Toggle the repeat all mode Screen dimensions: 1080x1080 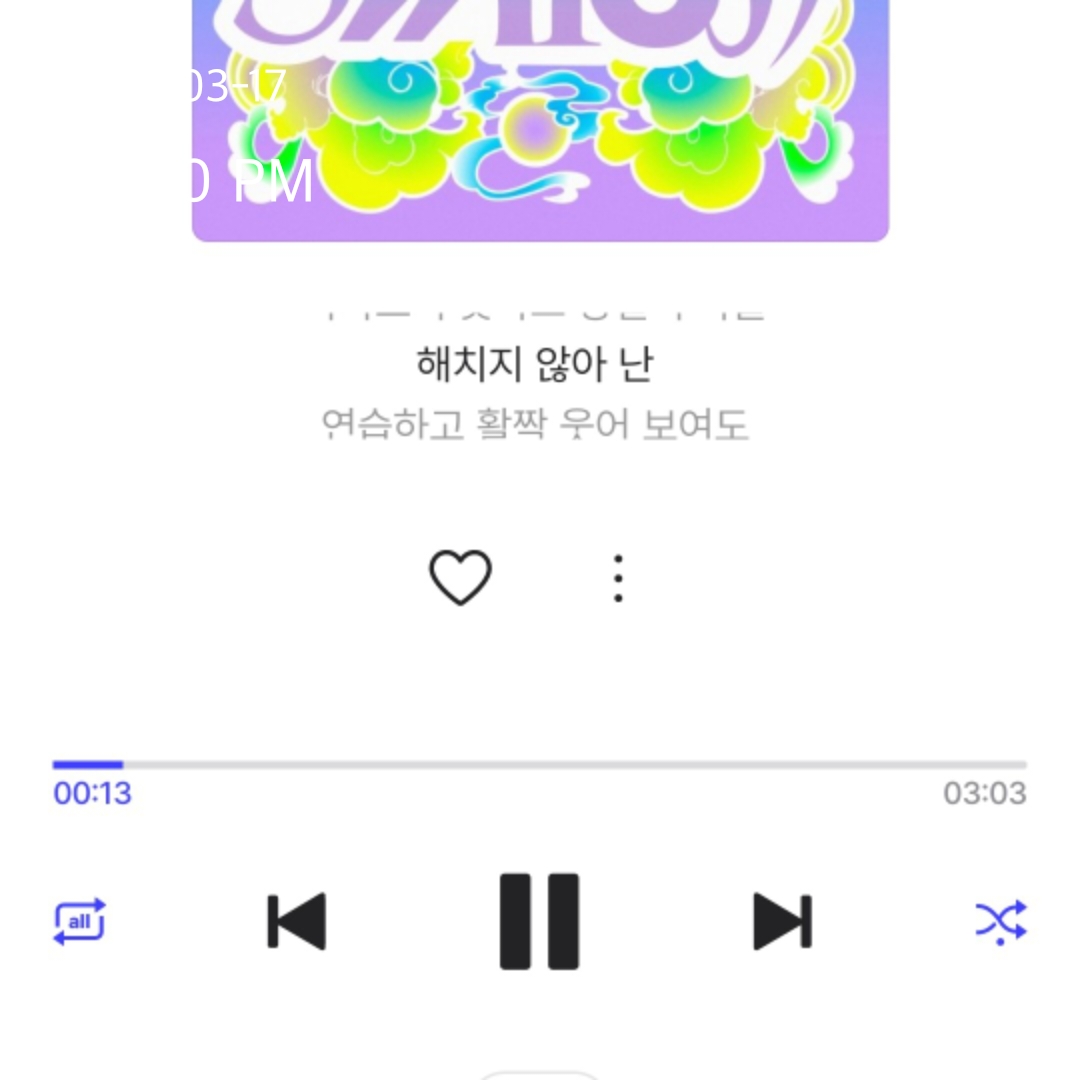point(79,921)
